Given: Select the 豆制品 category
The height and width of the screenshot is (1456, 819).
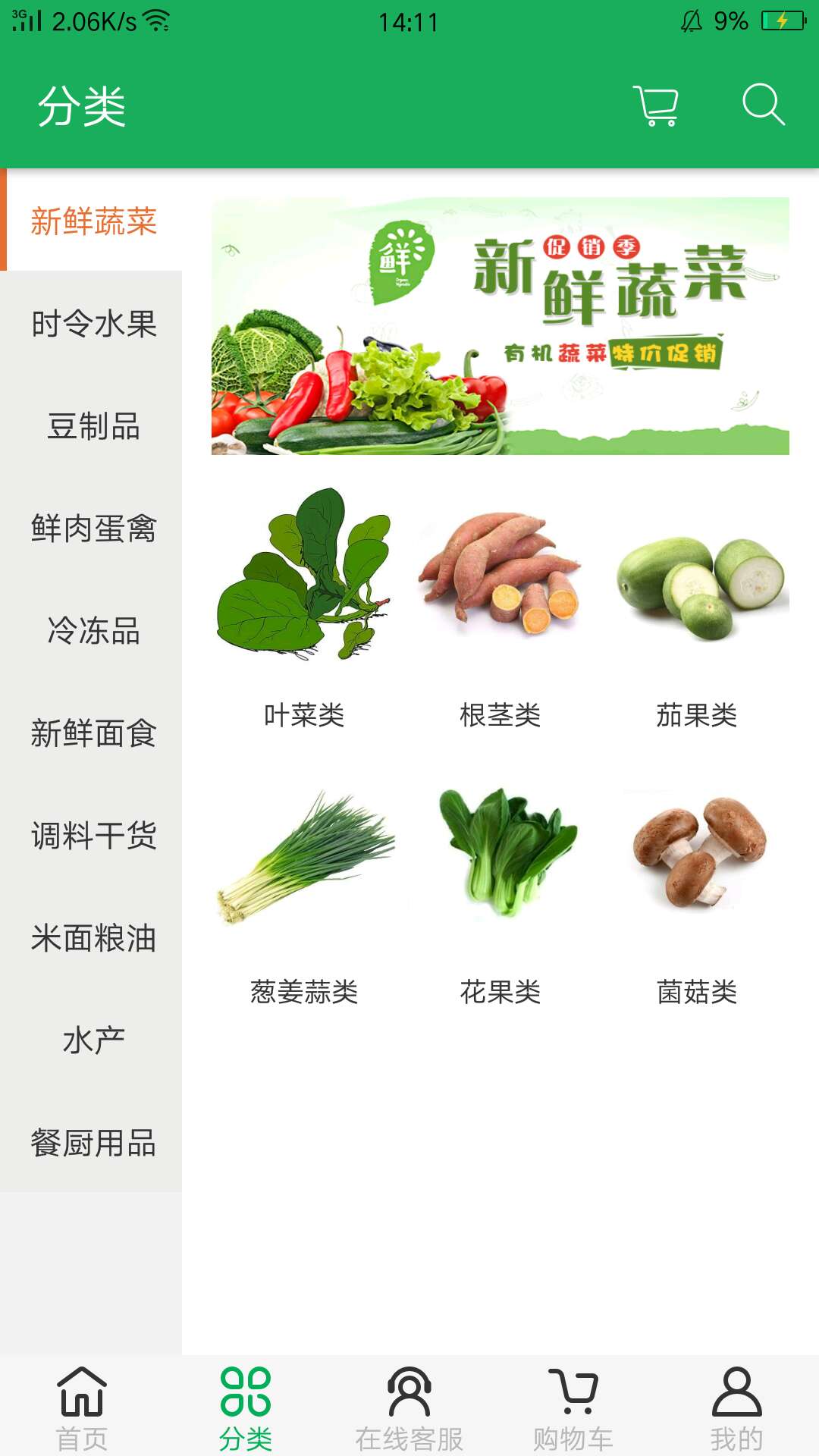Looking at the screenshot, I should tap(93, 426).
